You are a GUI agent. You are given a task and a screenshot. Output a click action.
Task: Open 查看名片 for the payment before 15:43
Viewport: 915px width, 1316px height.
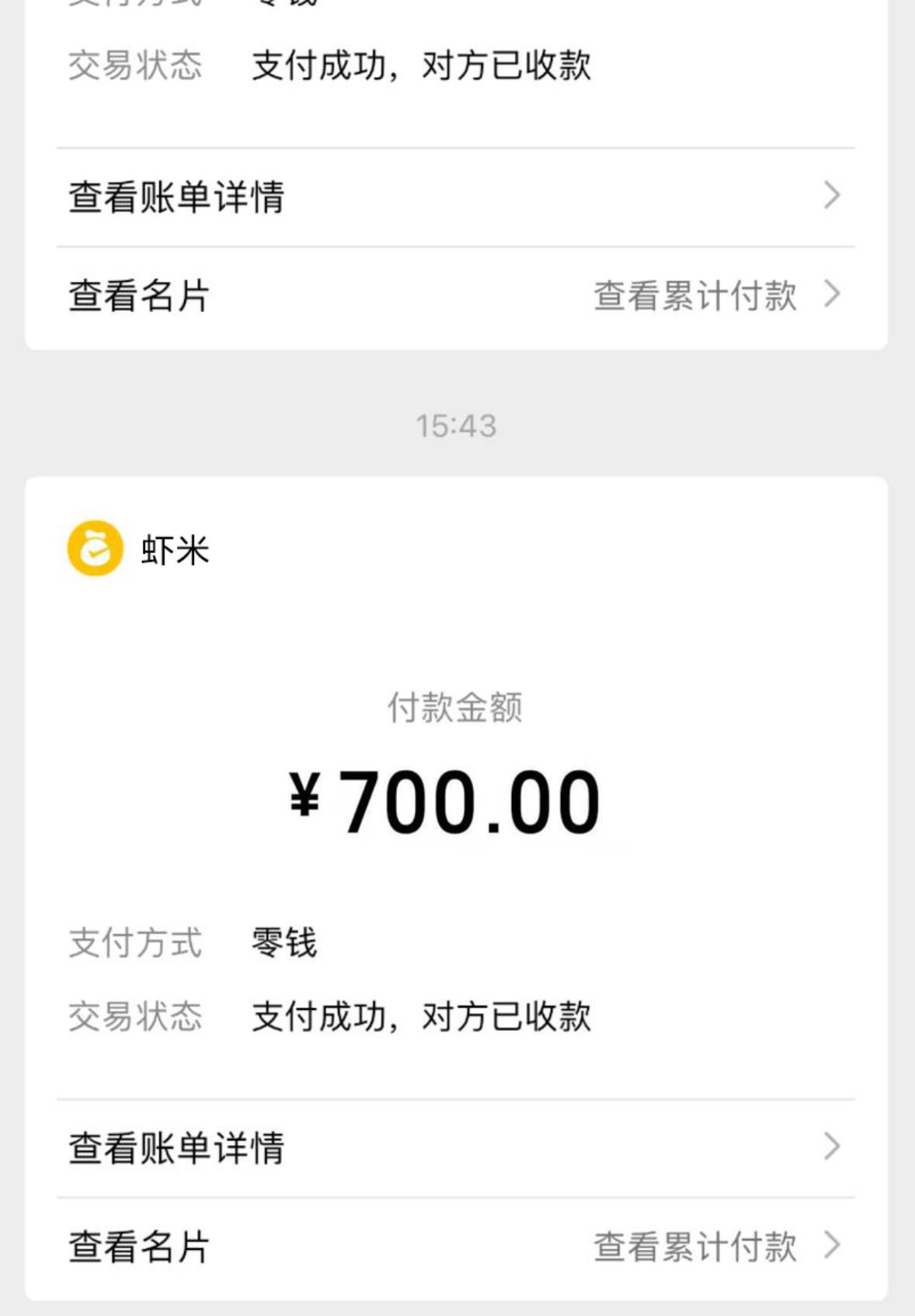point(140,296)
